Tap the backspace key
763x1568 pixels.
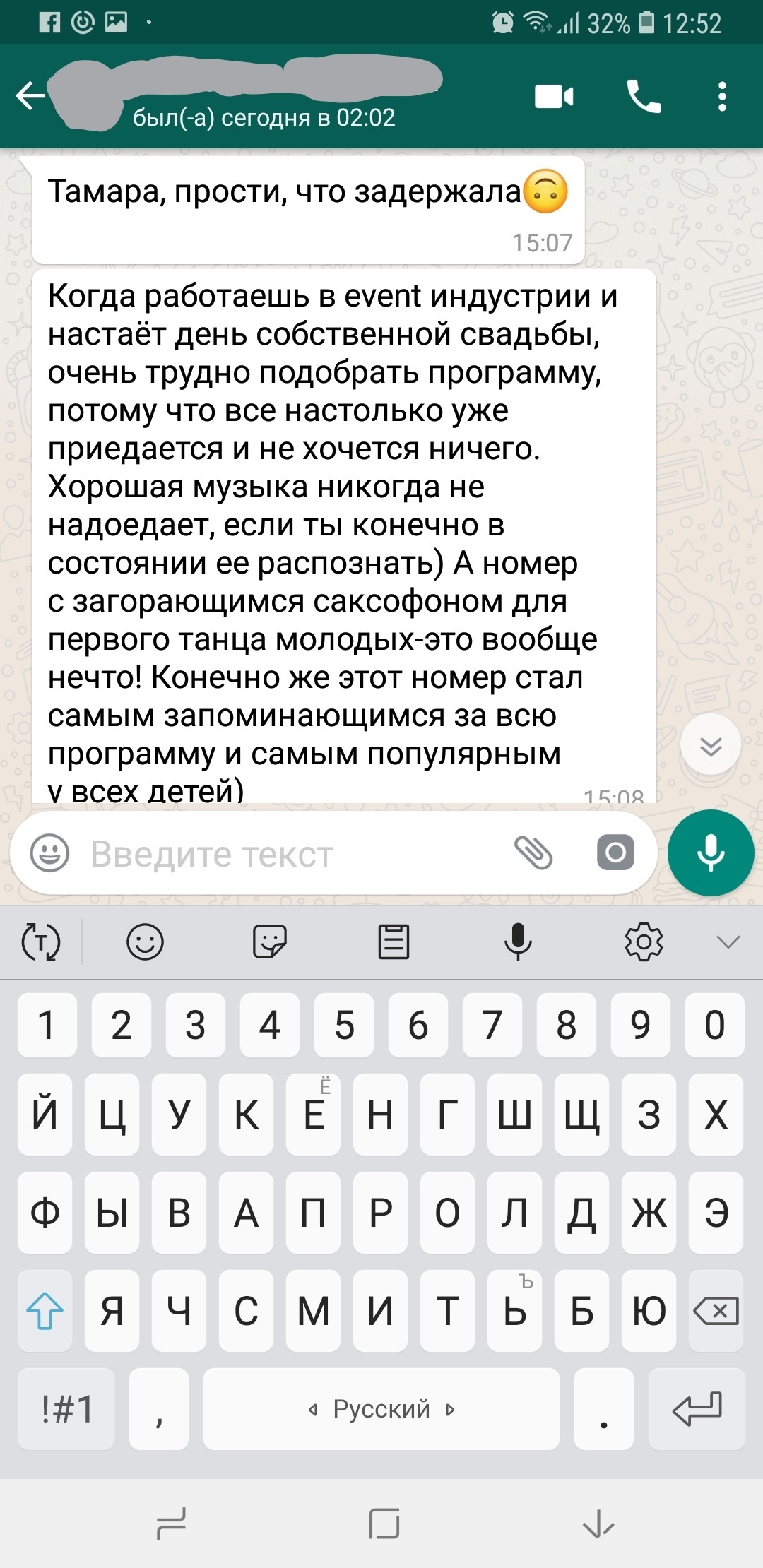click(716, 1311)
